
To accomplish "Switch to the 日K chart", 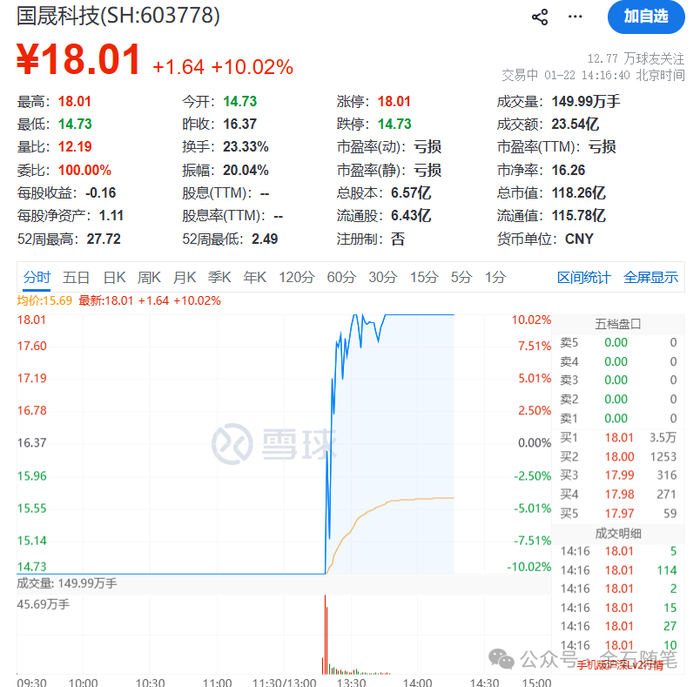I will click(114, 277).
